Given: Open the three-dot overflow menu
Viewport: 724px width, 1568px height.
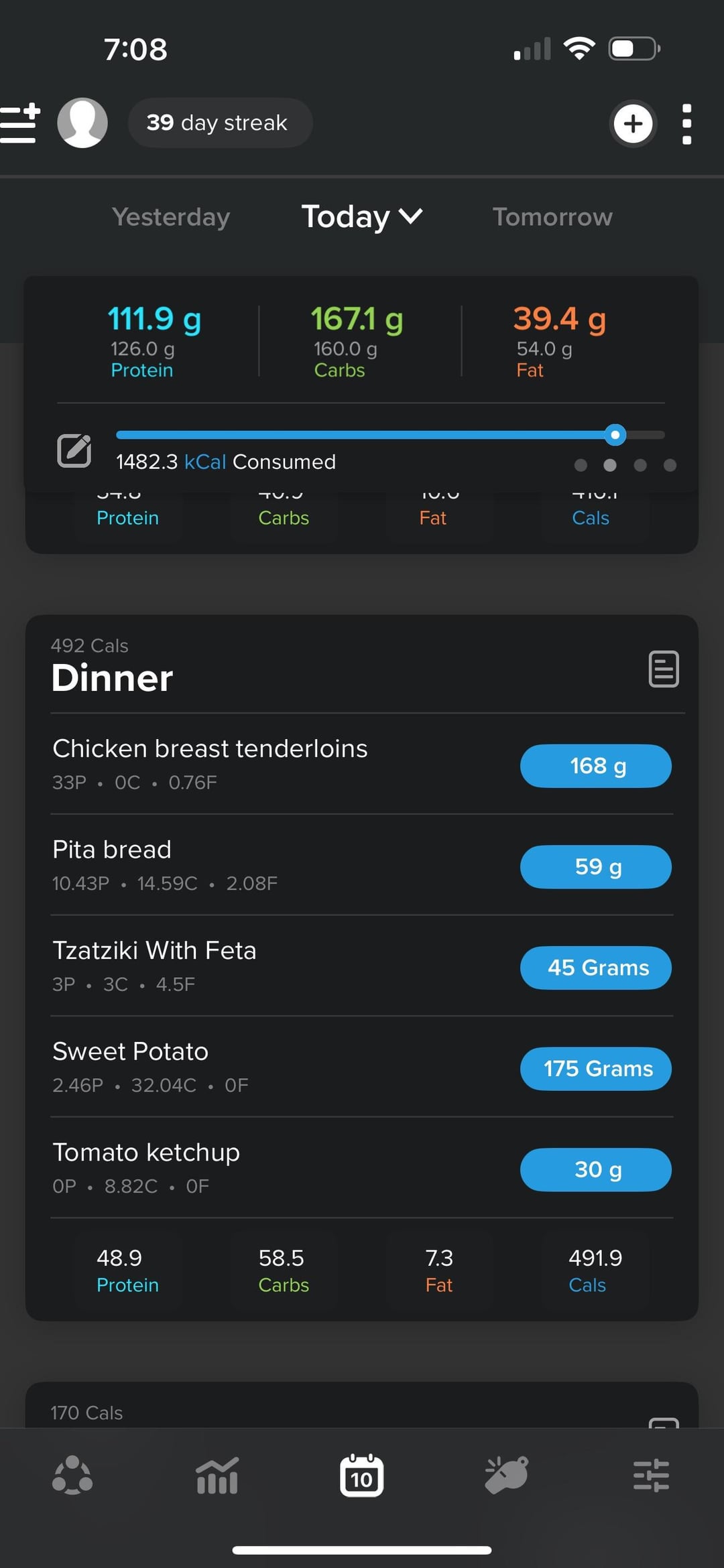Looking at the screenshot, I should coord(686,123).
